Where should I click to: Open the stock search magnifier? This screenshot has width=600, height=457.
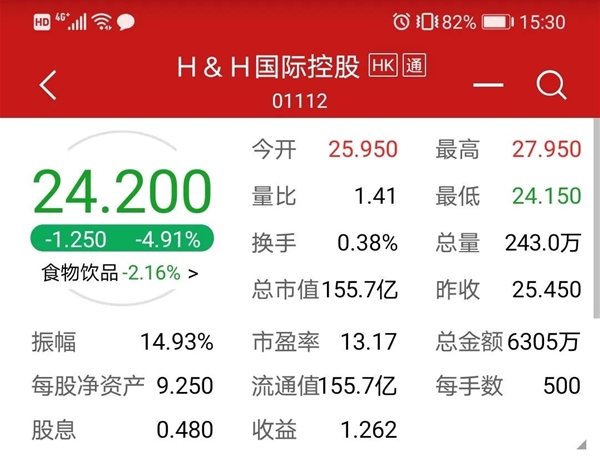pos(551,85)
